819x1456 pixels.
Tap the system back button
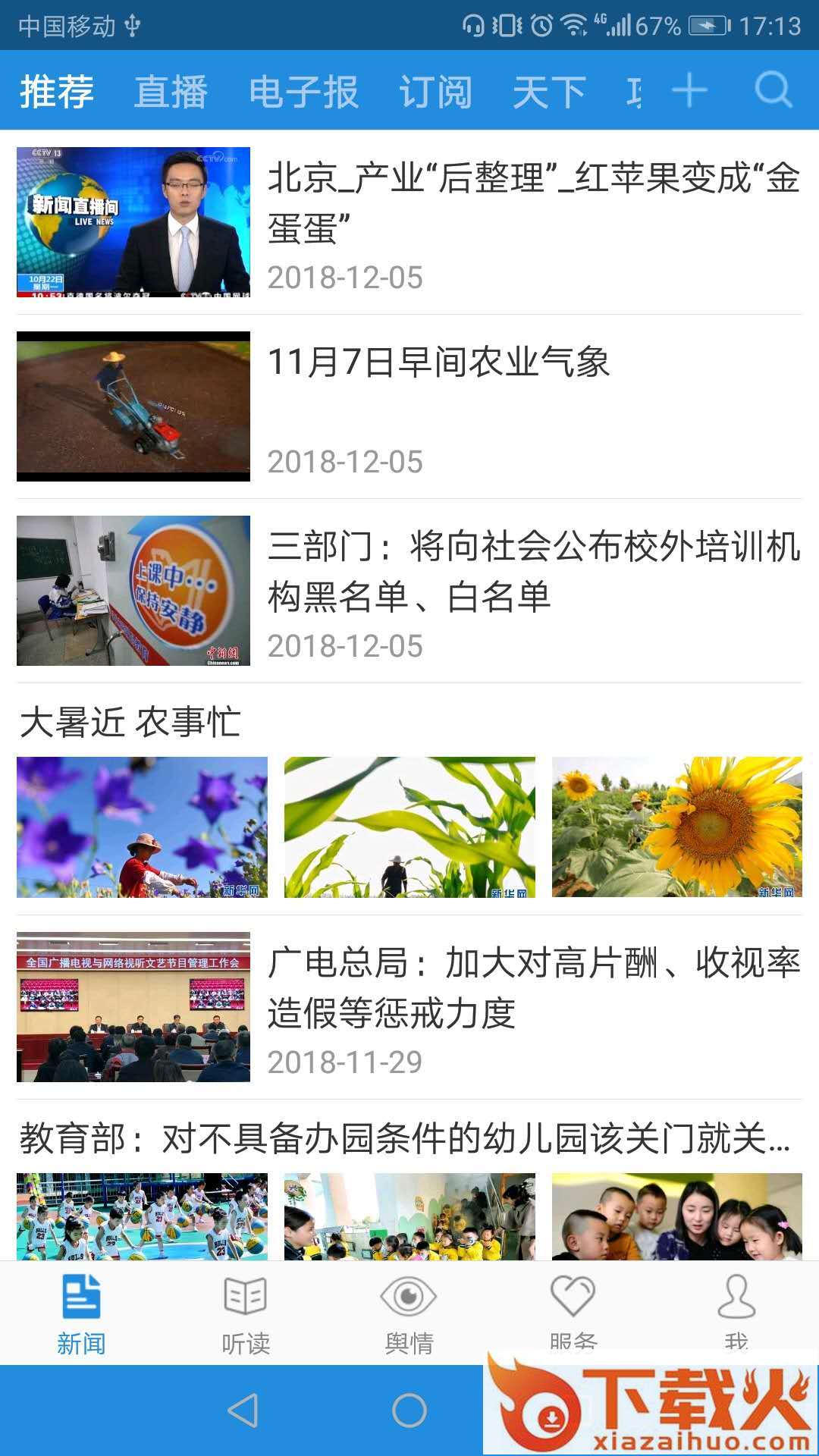(243, 1410)
